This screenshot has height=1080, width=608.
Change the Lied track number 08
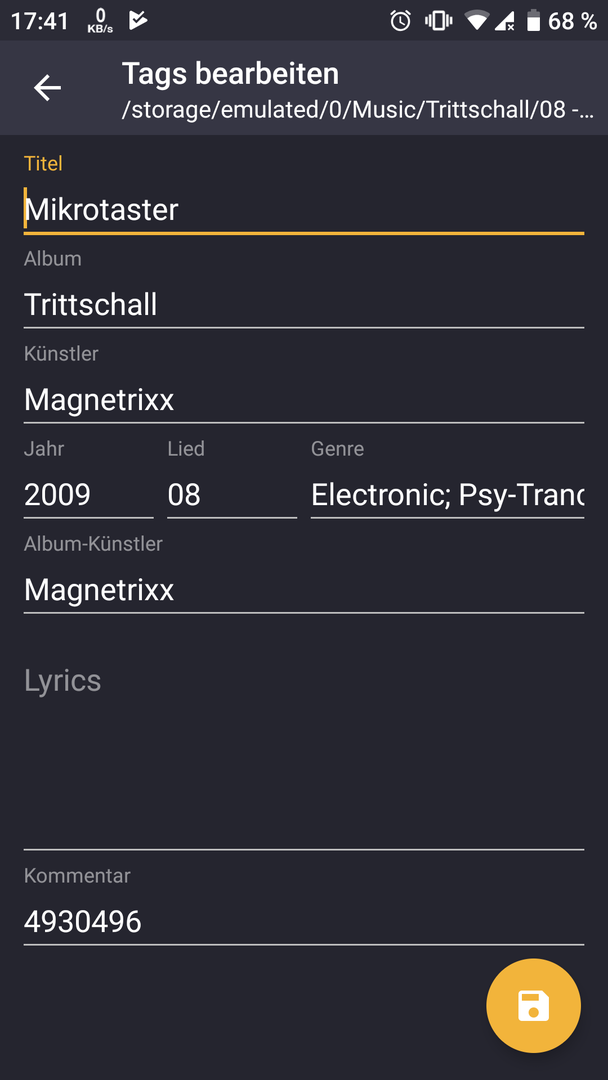coord(232,495)
